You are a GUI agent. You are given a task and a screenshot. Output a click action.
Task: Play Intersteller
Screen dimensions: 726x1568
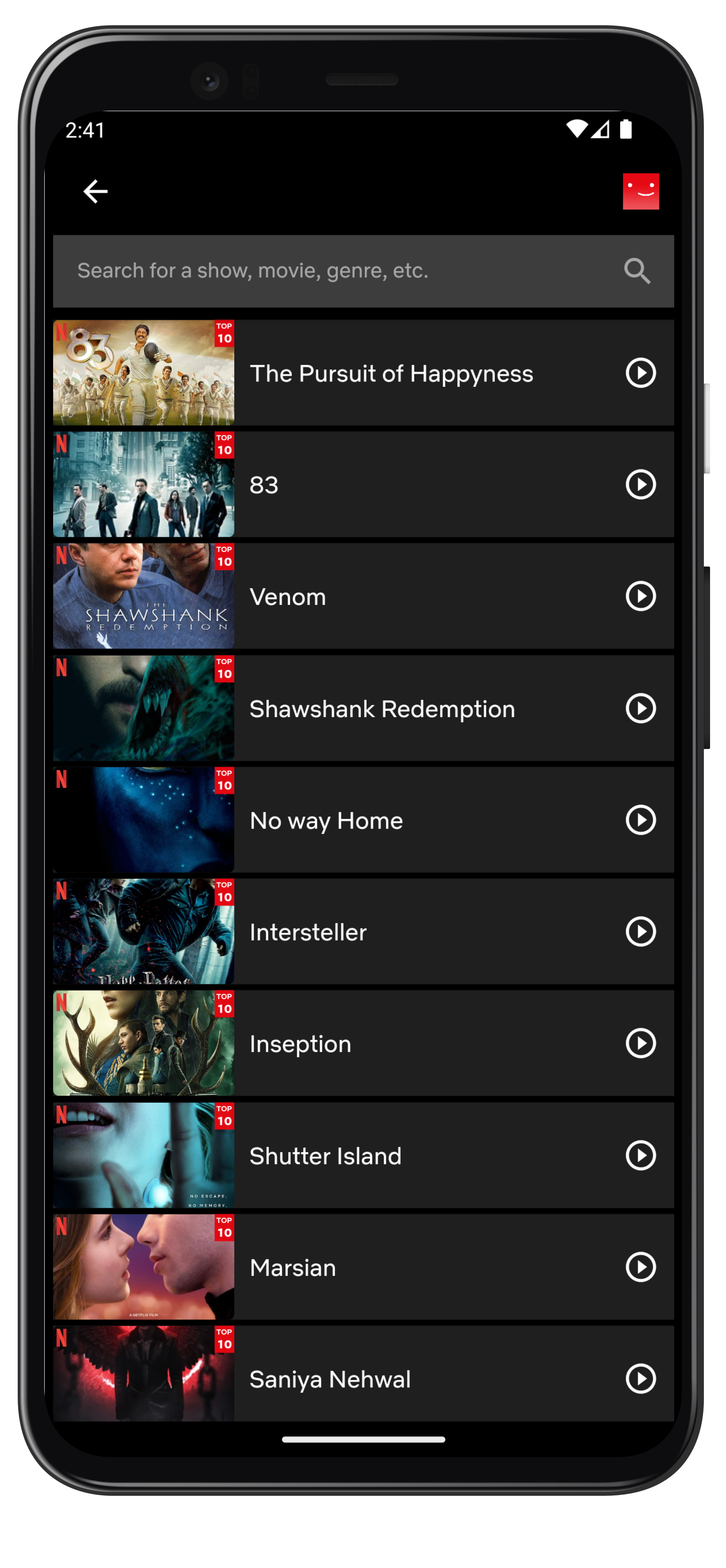pos(640,931)
